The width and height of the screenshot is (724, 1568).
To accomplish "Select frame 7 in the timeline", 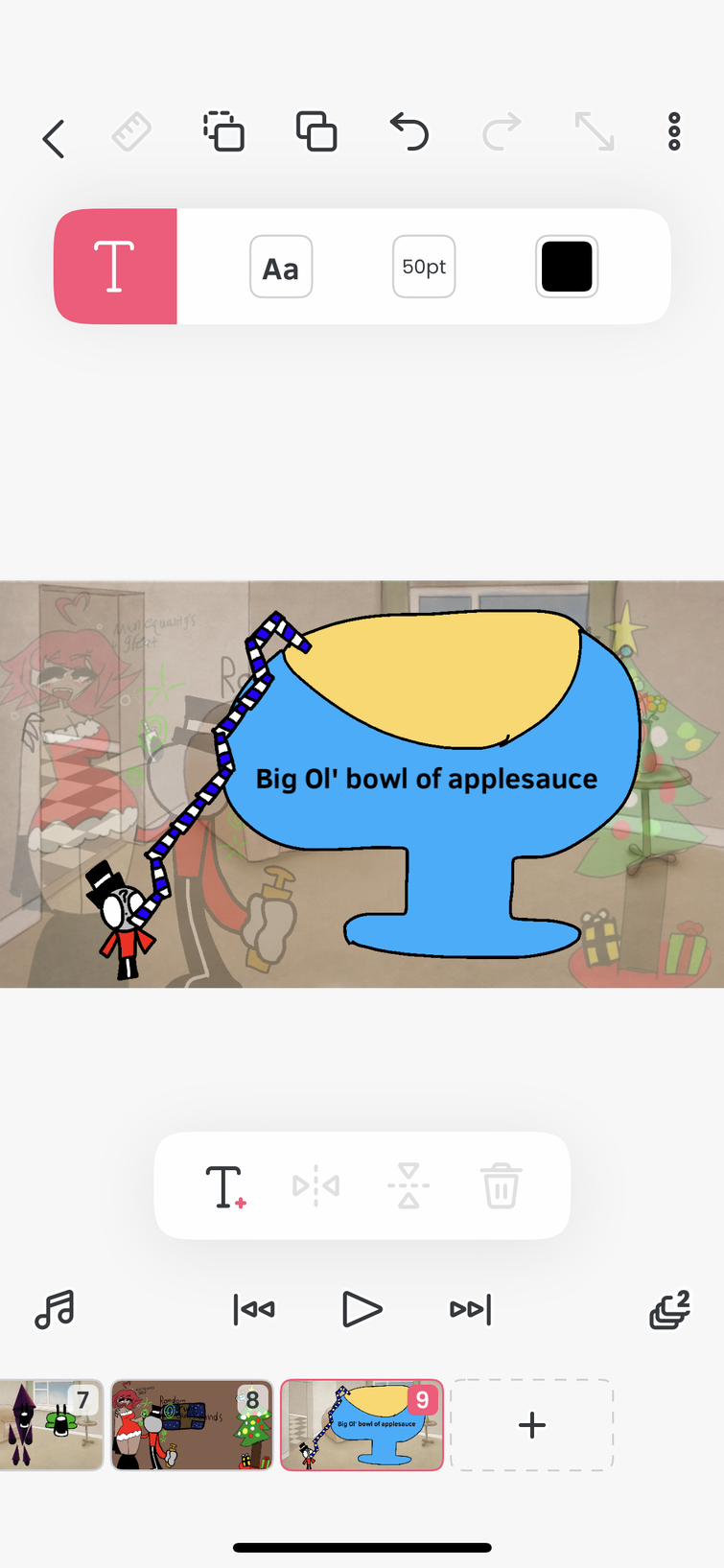I will pos(51,1425).
